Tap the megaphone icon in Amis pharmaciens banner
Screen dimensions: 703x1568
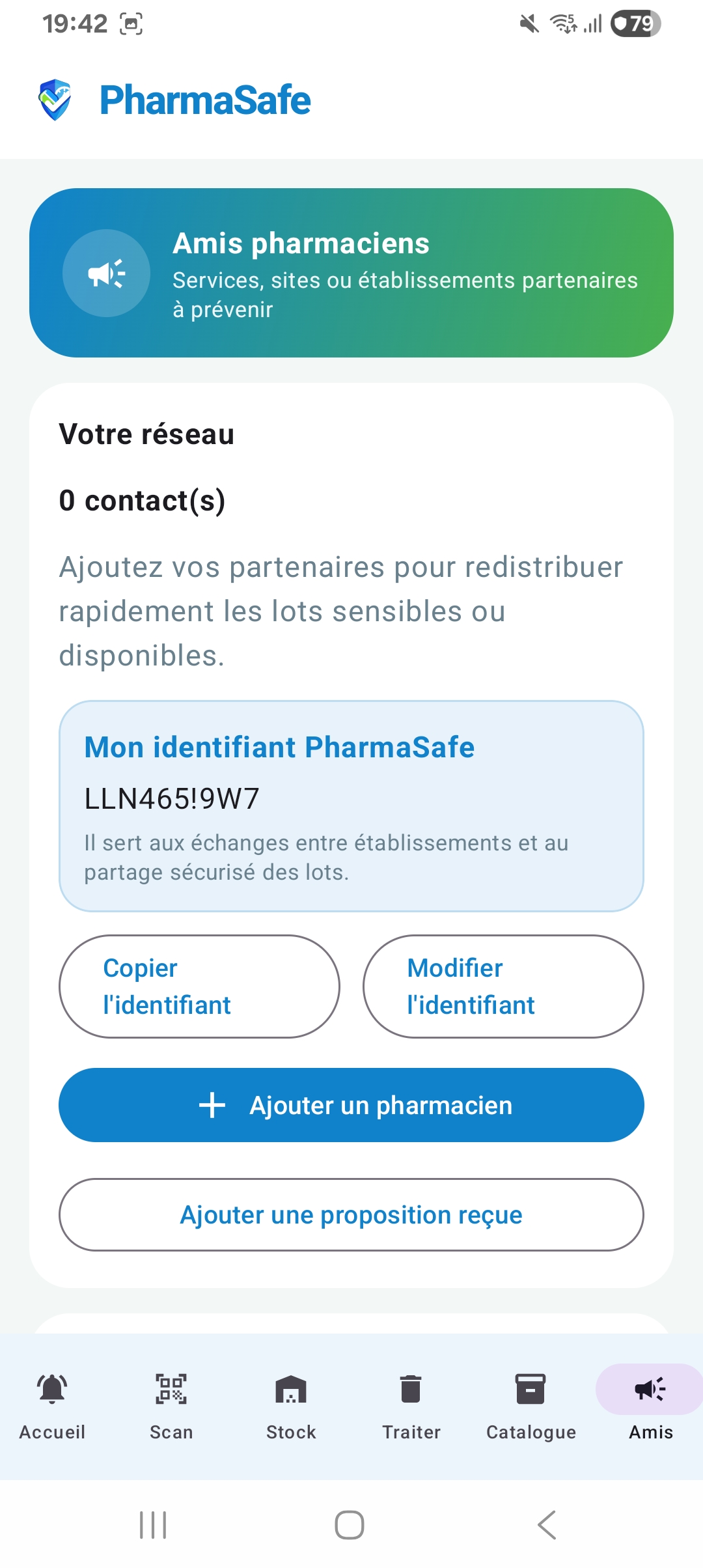tap(106, 273)
